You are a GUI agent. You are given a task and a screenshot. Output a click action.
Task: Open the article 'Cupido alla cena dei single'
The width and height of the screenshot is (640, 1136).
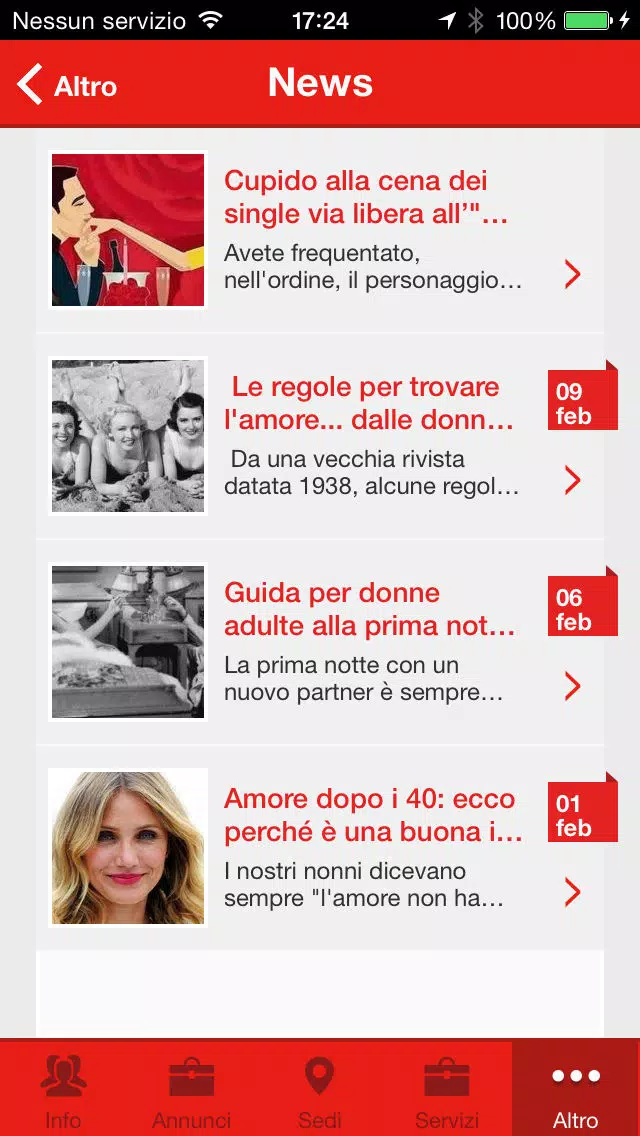click(320, 230)
